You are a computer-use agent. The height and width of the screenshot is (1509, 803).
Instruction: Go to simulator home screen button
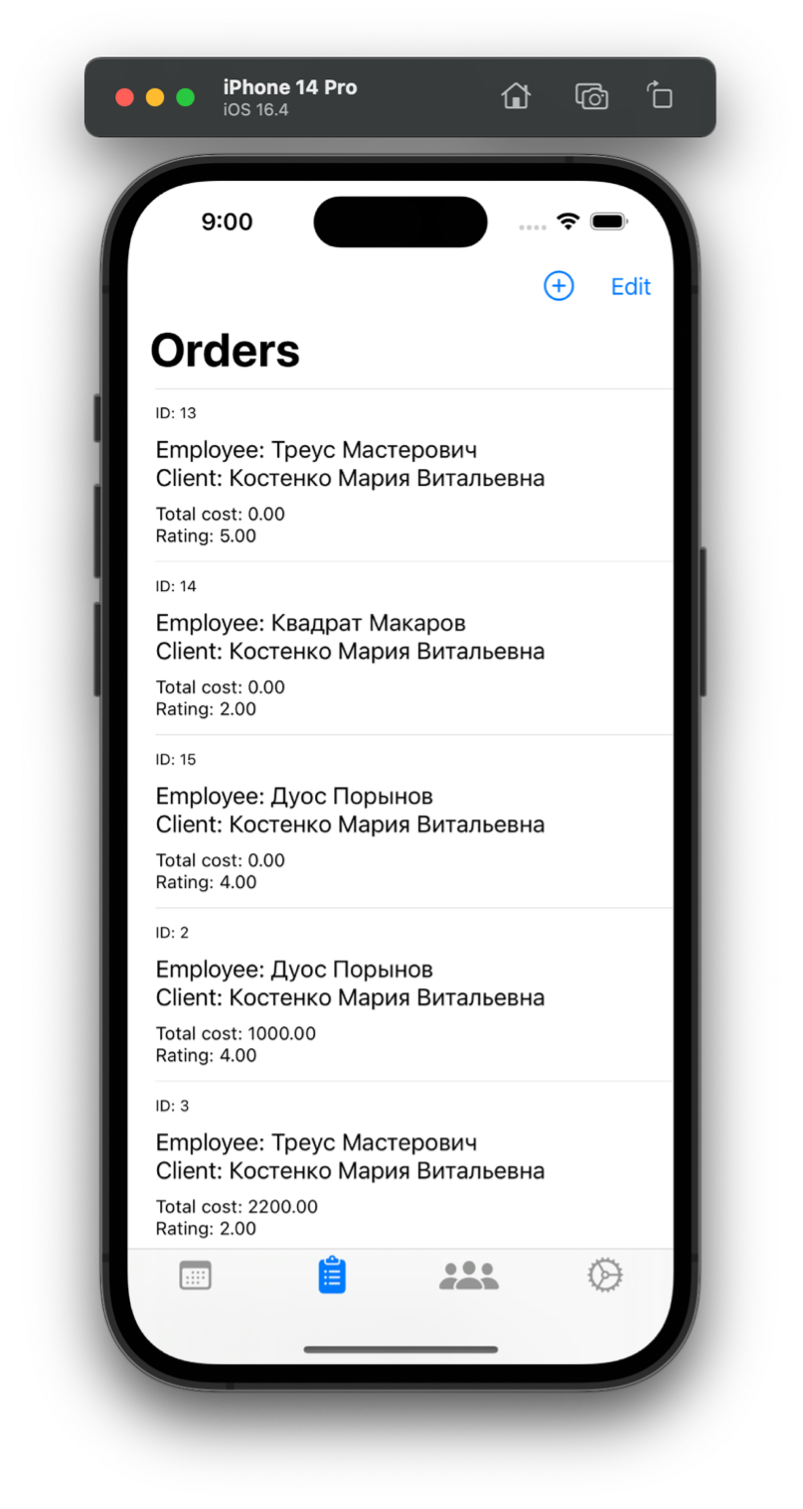click(516, 96)
